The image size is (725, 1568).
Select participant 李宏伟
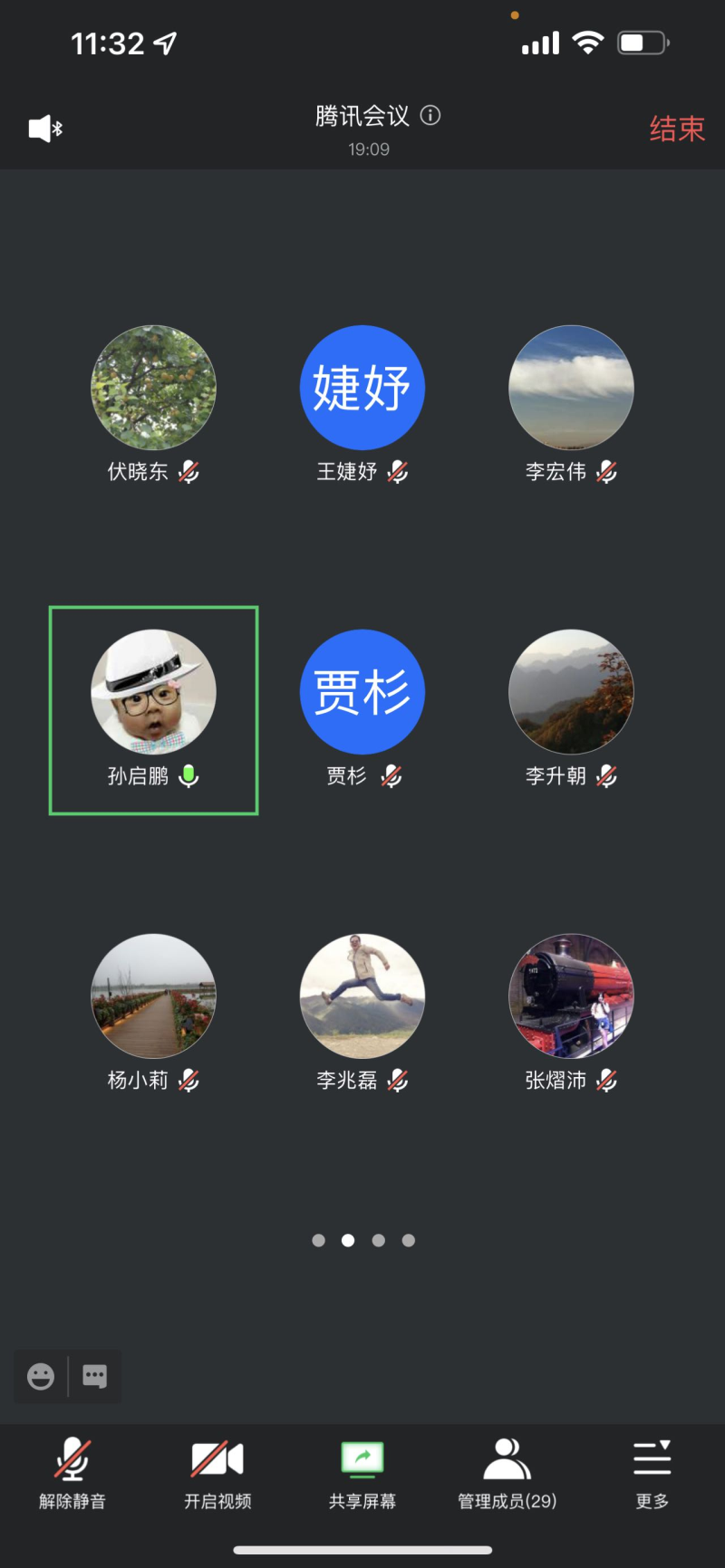coord(571,388)
